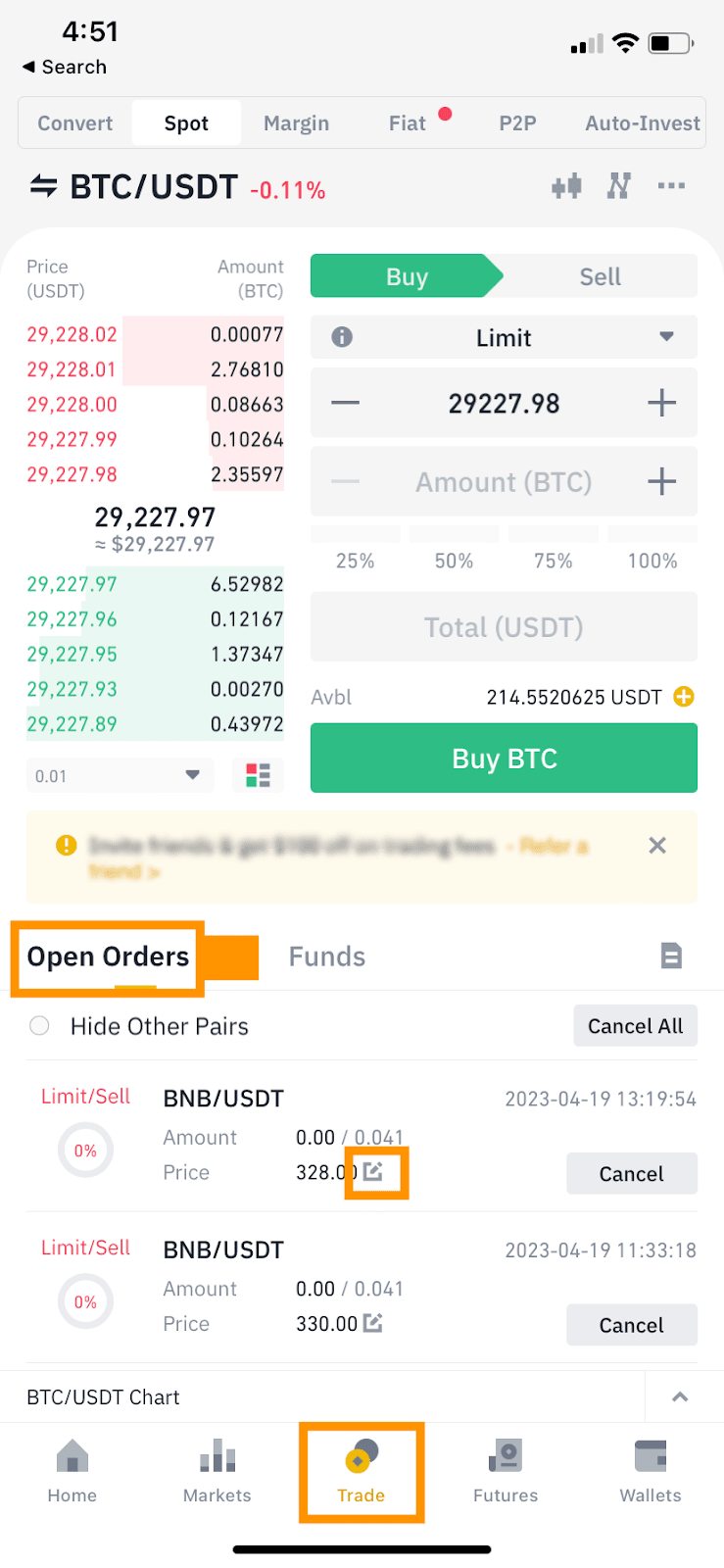Expand the BTC/USDT Chart panel
The height and width of the screenshot is (1568, 724).
point(680,1396)
